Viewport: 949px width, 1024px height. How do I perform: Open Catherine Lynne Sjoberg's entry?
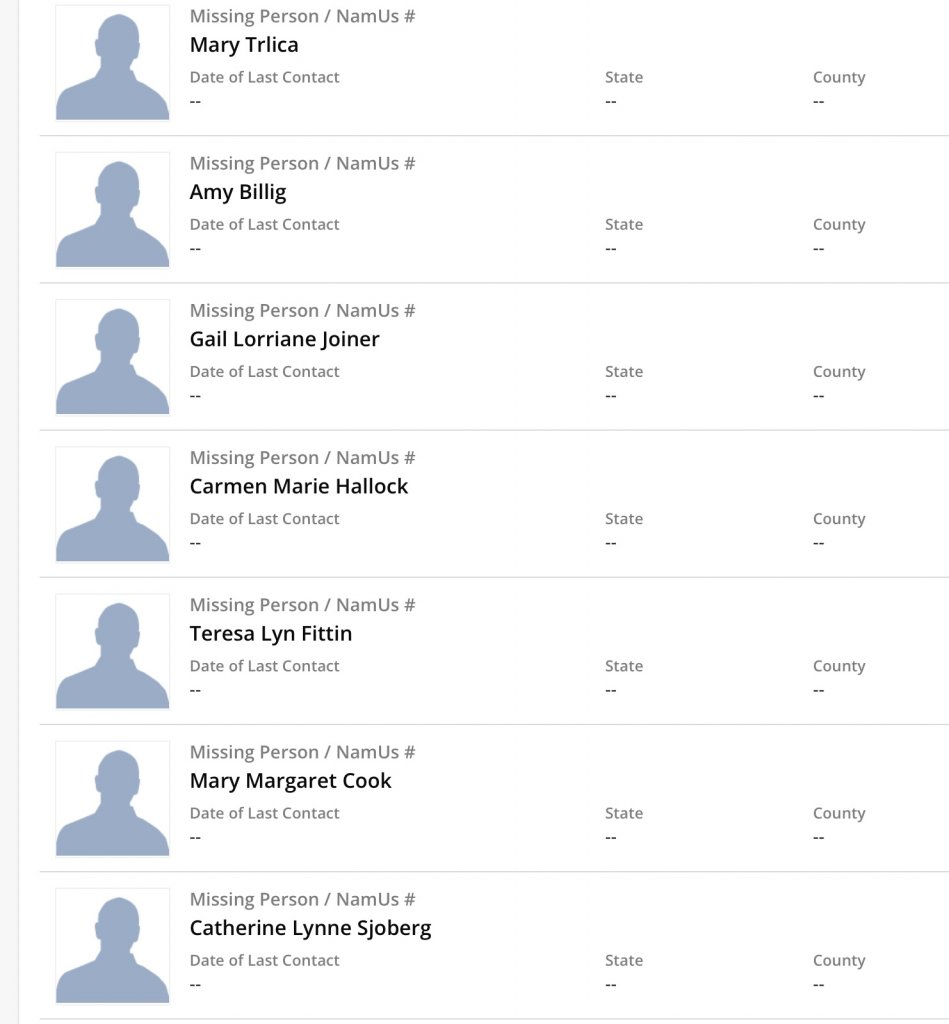pos(310,927)
